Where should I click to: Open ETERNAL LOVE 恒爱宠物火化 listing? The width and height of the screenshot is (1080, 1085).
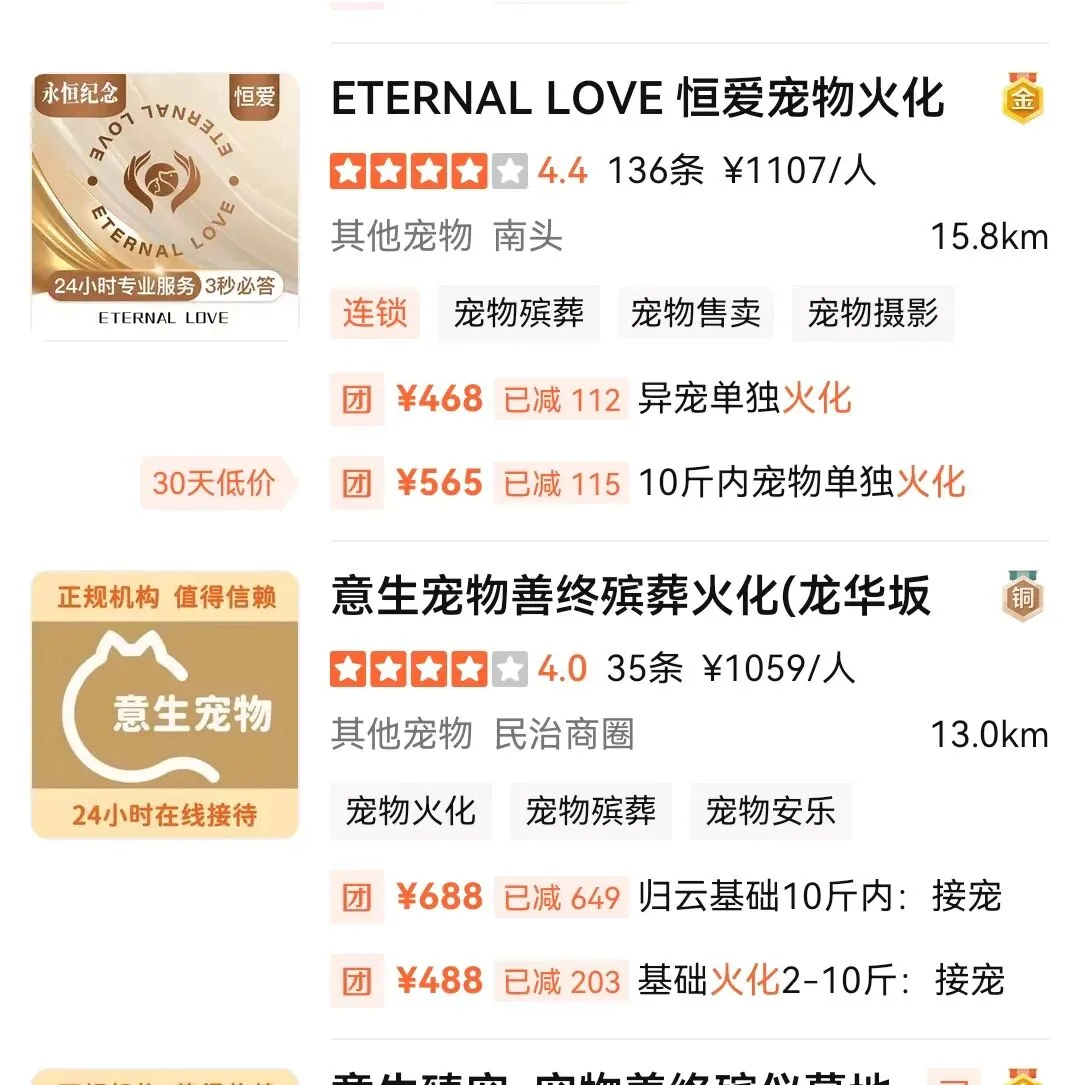pos(637,98)
